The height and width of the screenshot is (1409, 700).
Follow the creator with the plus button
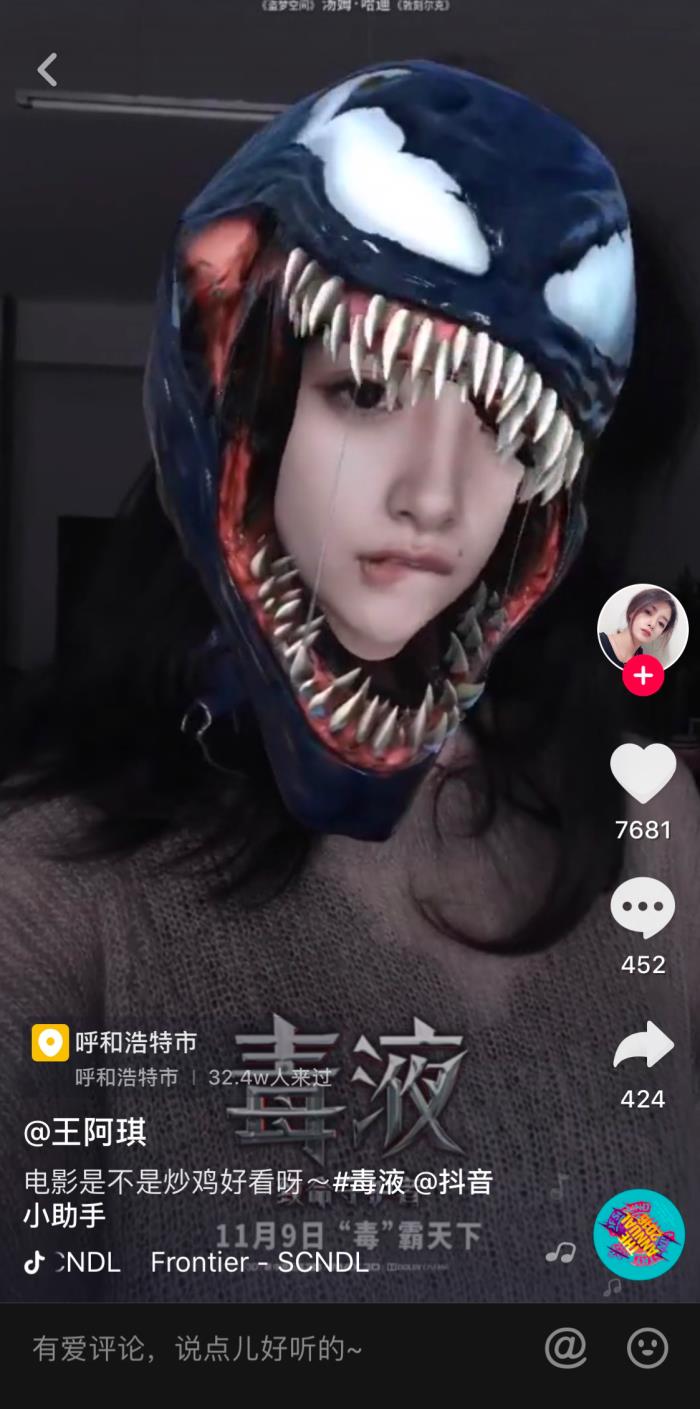[642, 677]
